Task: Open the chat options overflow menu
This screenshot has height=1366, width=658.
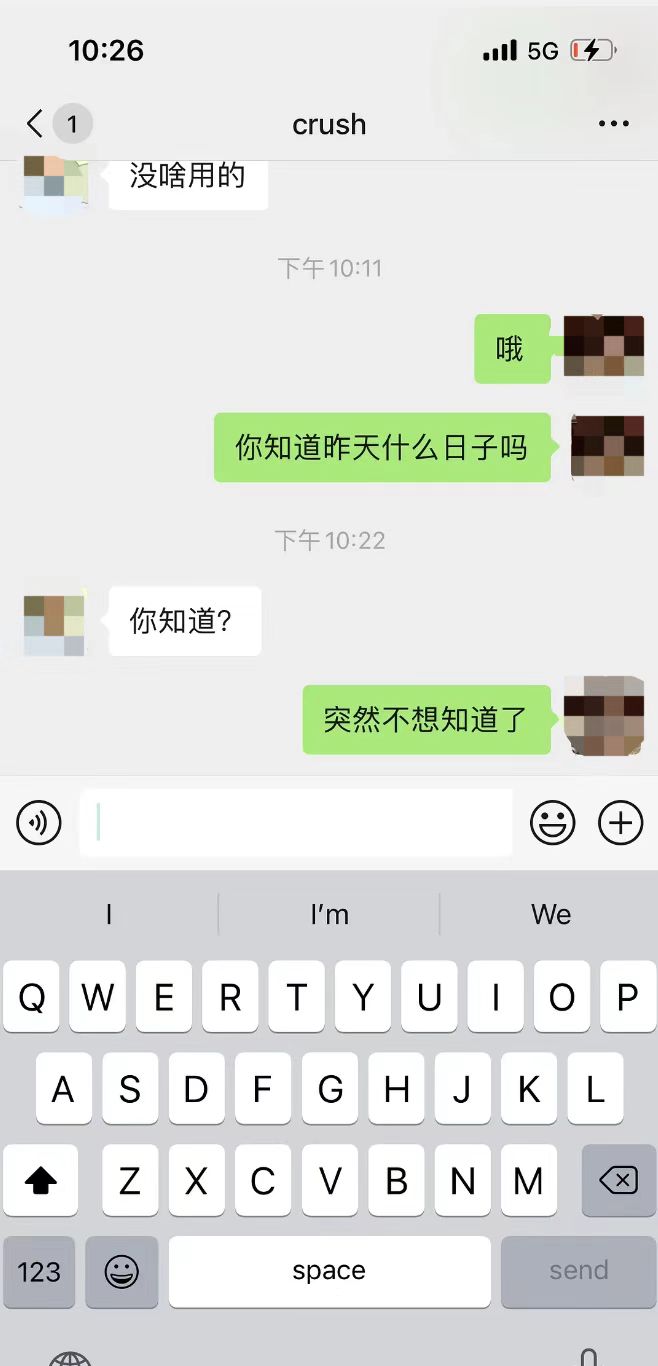Action: coord(613,124)
